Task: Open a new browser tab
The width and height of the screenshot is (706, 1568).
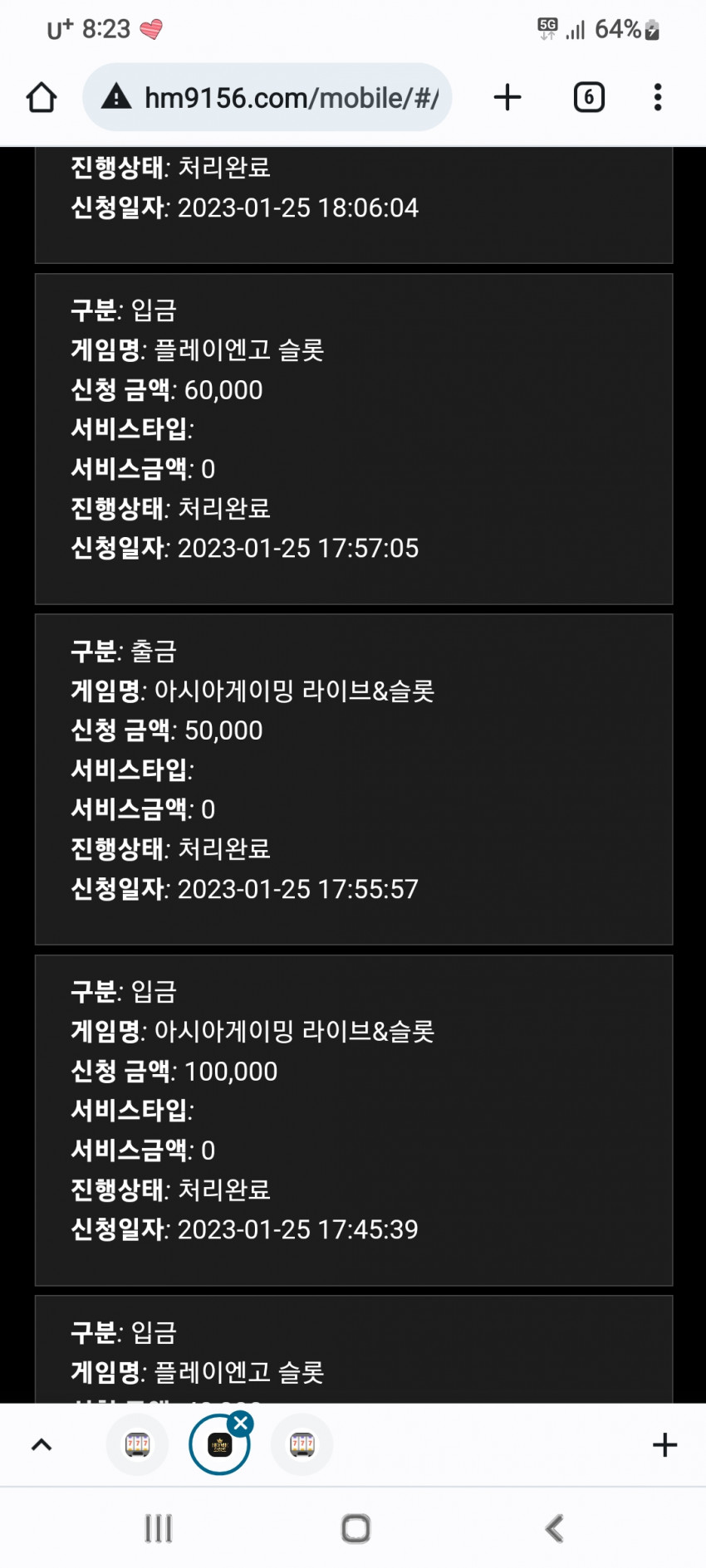Action: pos(507,98)
